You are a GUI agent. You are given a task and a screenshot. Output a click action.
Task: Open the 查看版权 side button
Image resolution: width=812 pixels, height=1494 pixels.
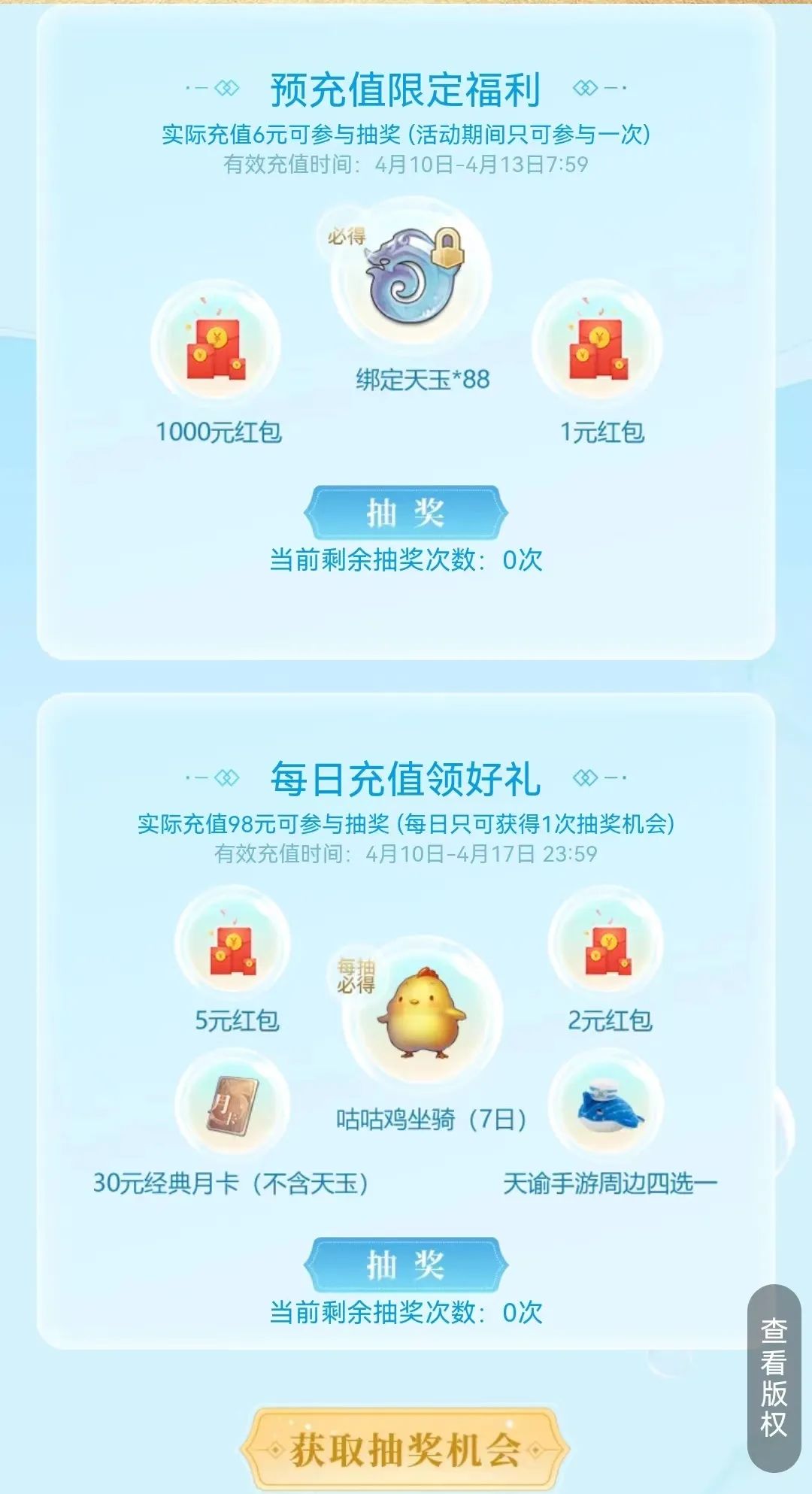774,1377
